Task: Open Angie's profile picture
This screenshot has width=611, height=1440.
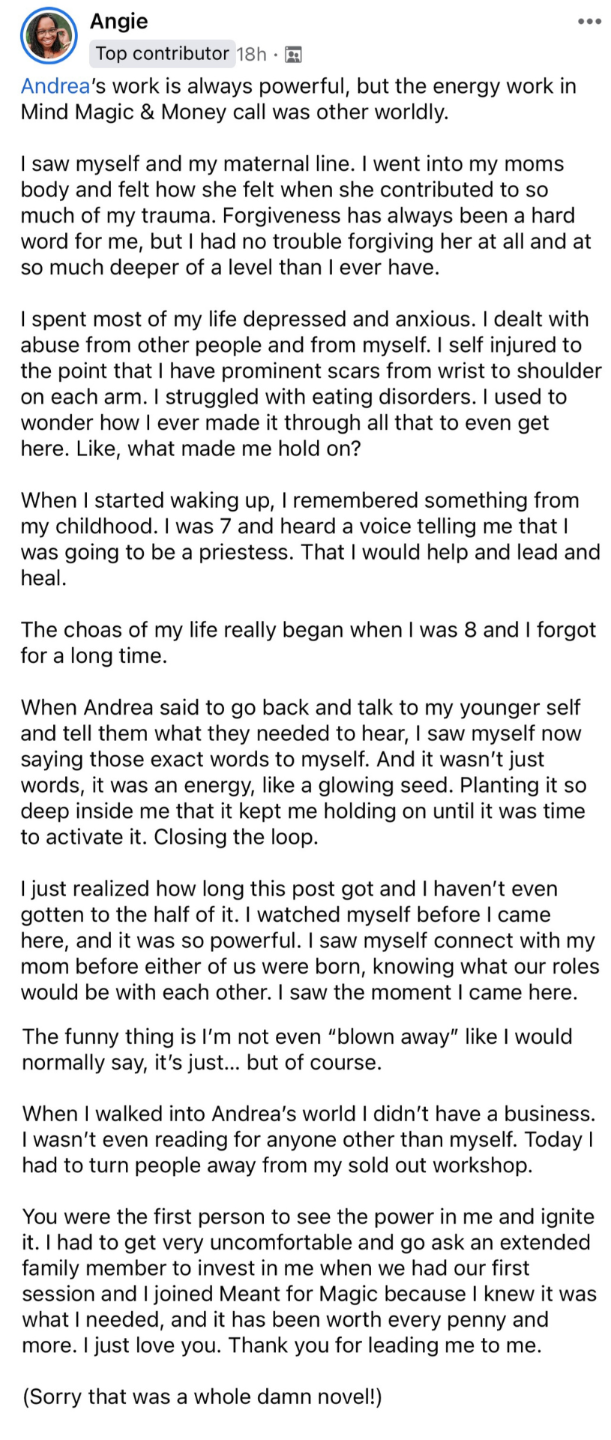Action: pos(46,35)
